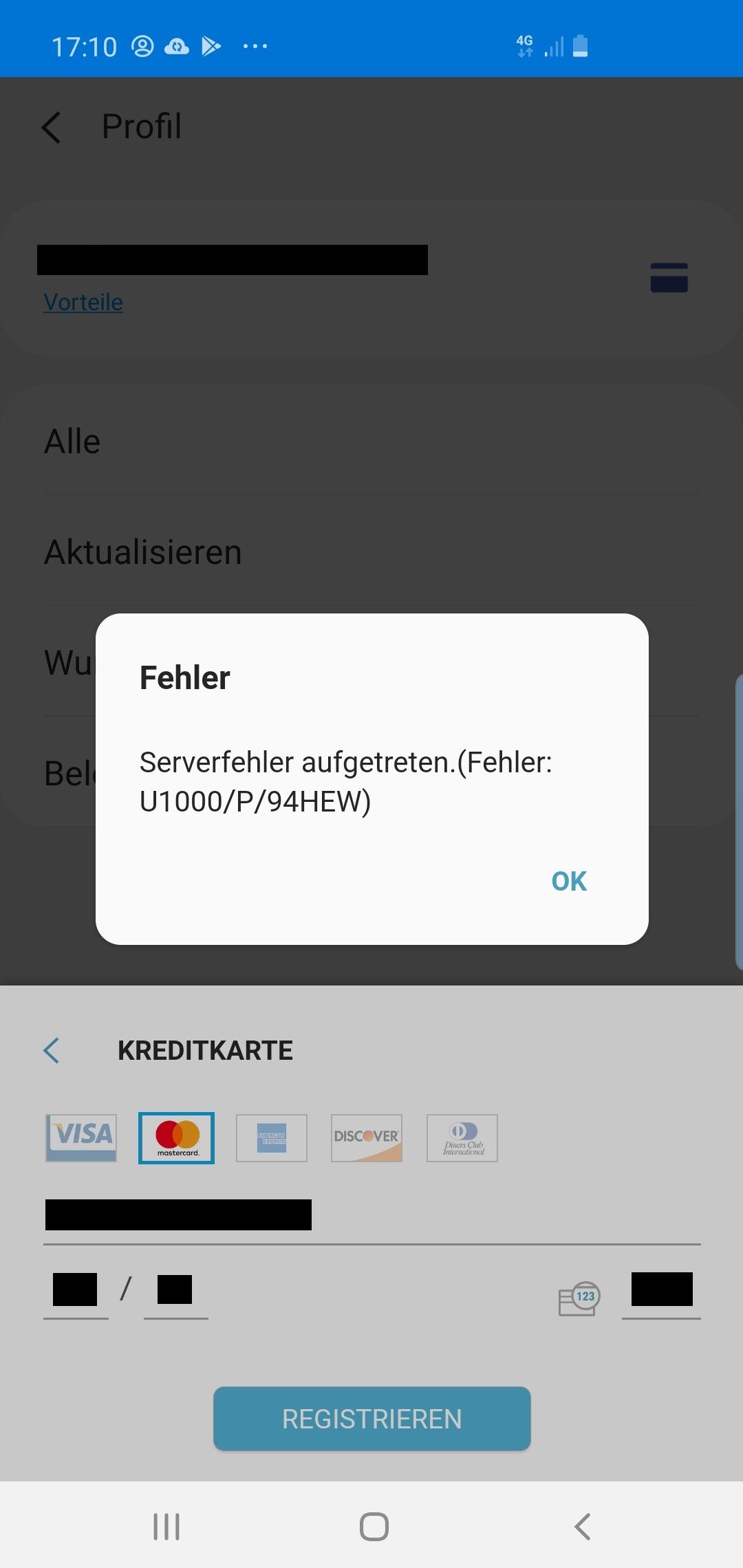Edit the CVV security code field

(661, 1290)
